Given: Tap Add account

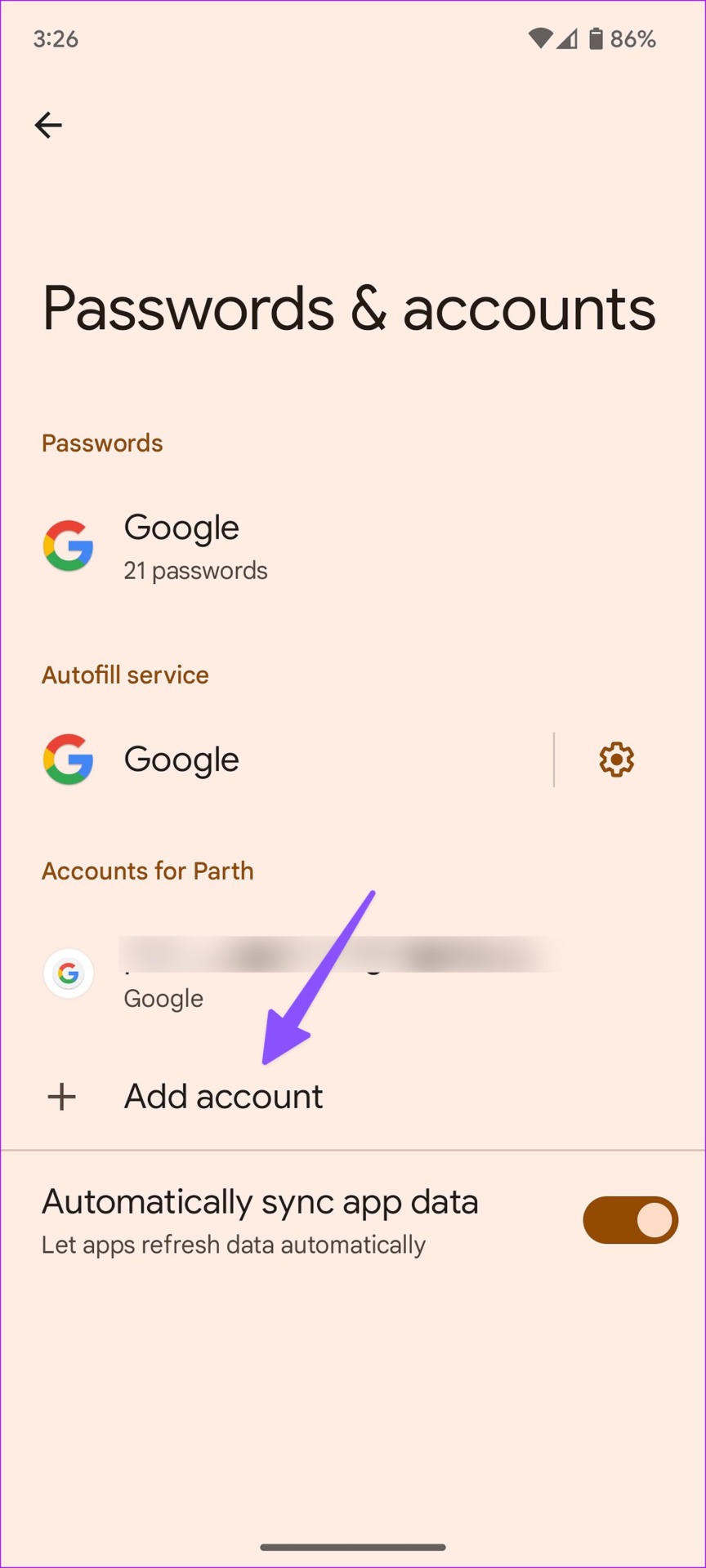Looking at the screenshot, I should (x=353, y=1096).
